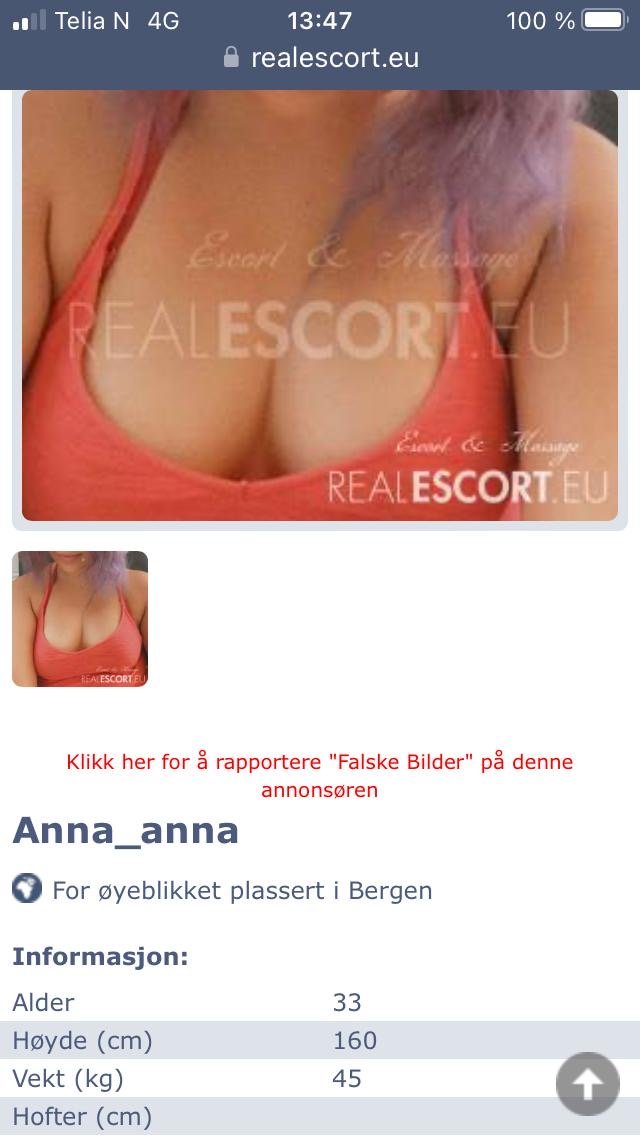
Task: Jump back to top with arrow button
Action: tap(588, 1084)
